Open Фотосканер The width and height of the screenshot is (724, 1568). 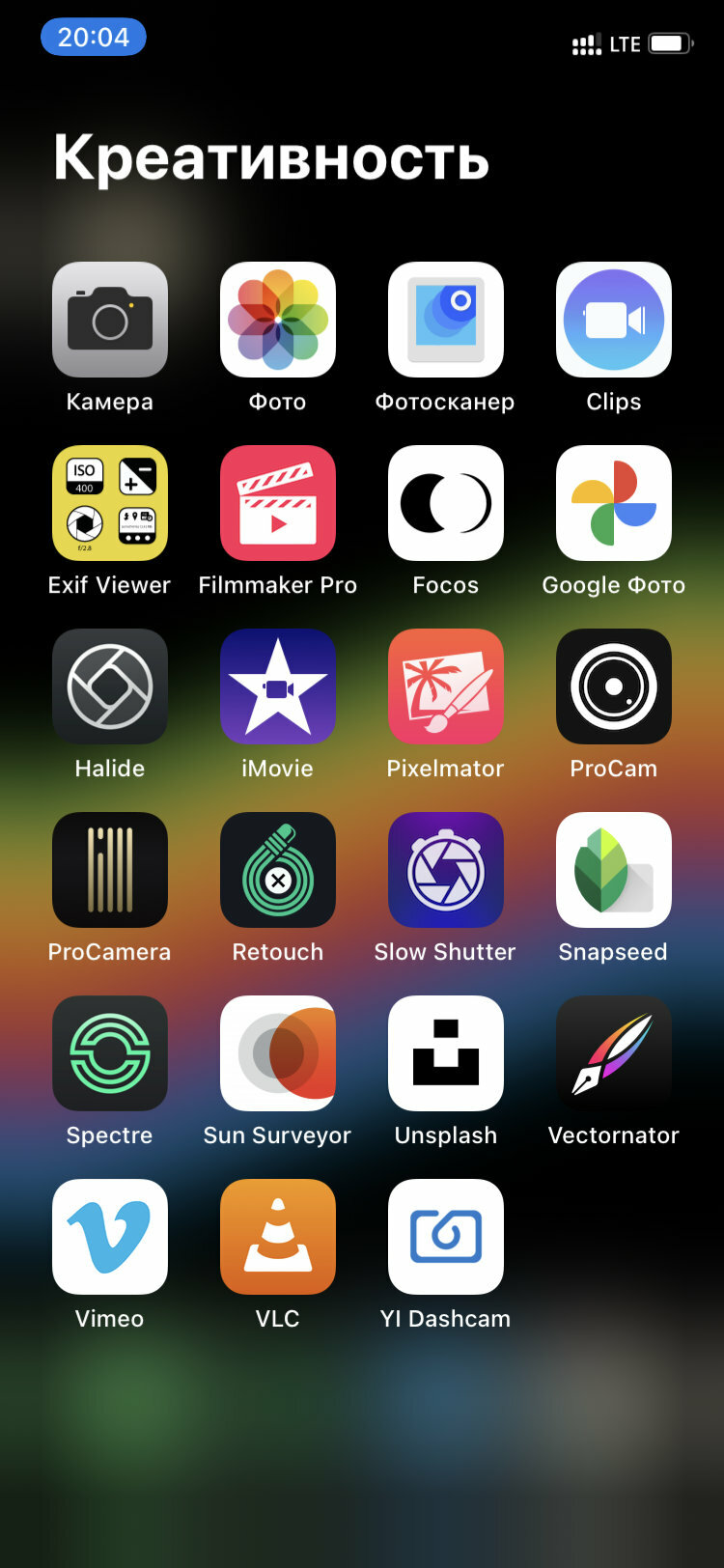pos(446,320)
